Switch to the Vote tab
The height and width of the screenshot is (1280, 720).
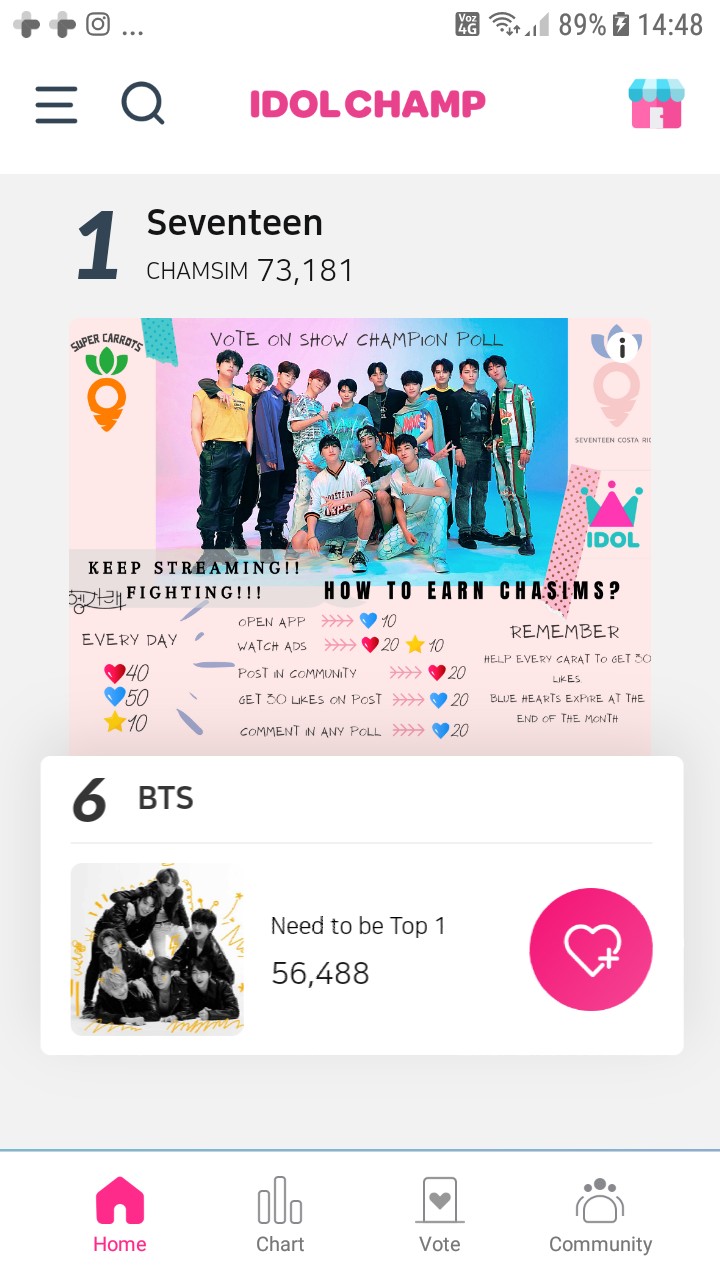click(x=440, y=1214)
